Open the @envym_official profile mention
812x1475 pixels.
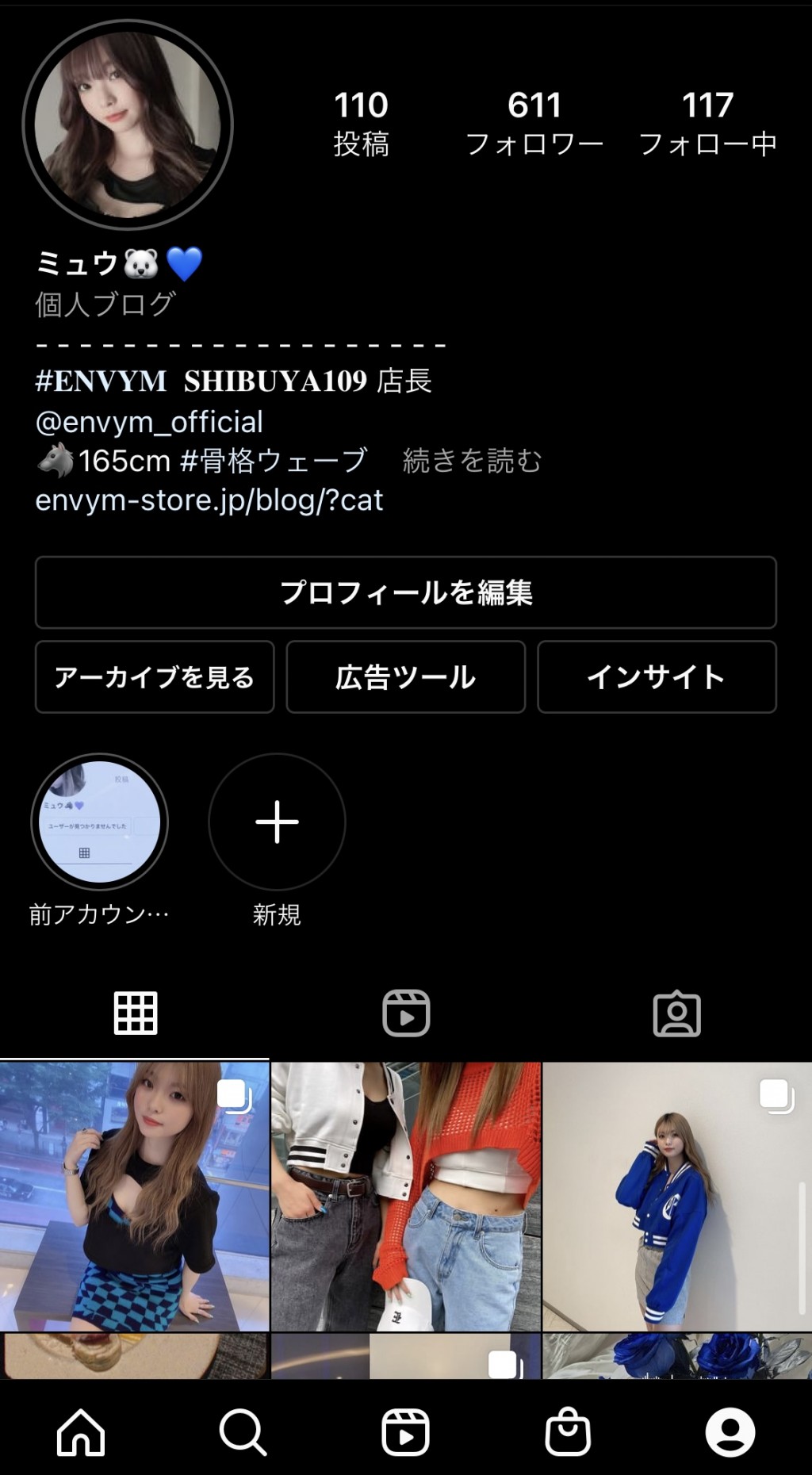coord(147,423)
